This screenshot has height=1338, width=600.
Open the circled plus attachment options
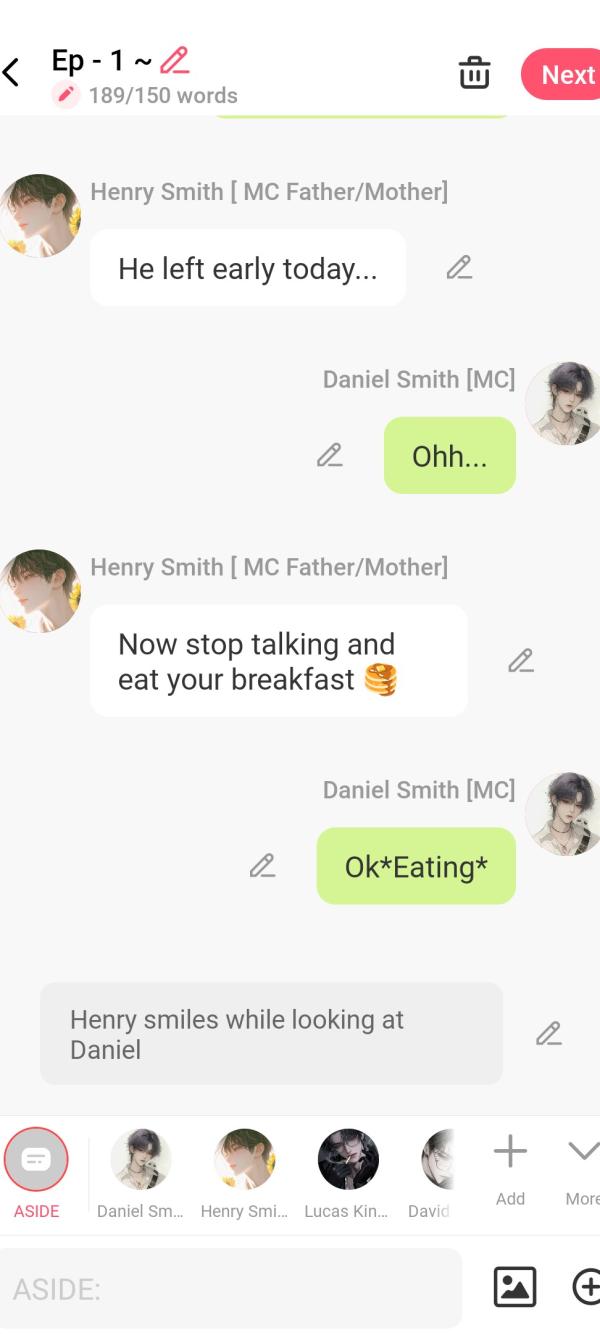[586, 1287]
